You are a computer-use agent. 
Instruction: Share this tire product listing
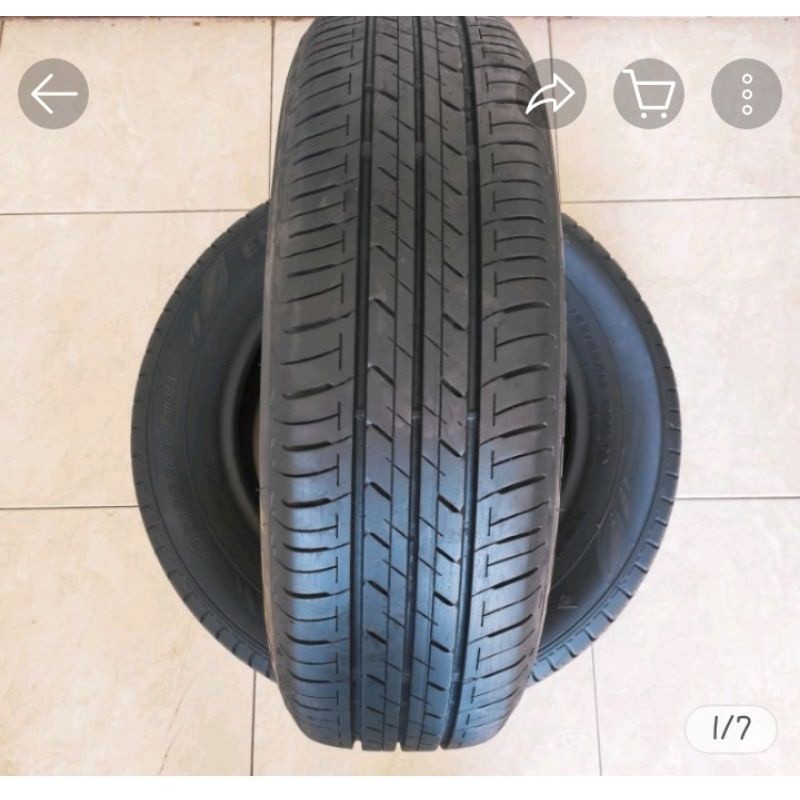pyautogui.click(x=551, y=94)
